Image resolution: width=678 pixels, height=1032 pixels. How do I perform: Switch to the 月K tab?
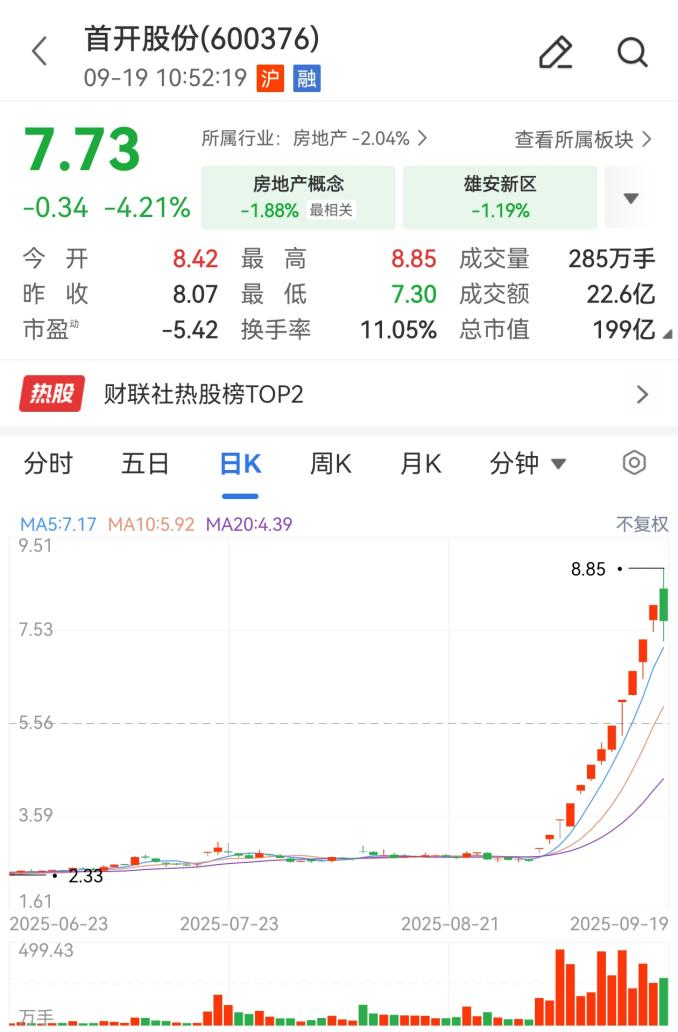click(x=421, y=464)
